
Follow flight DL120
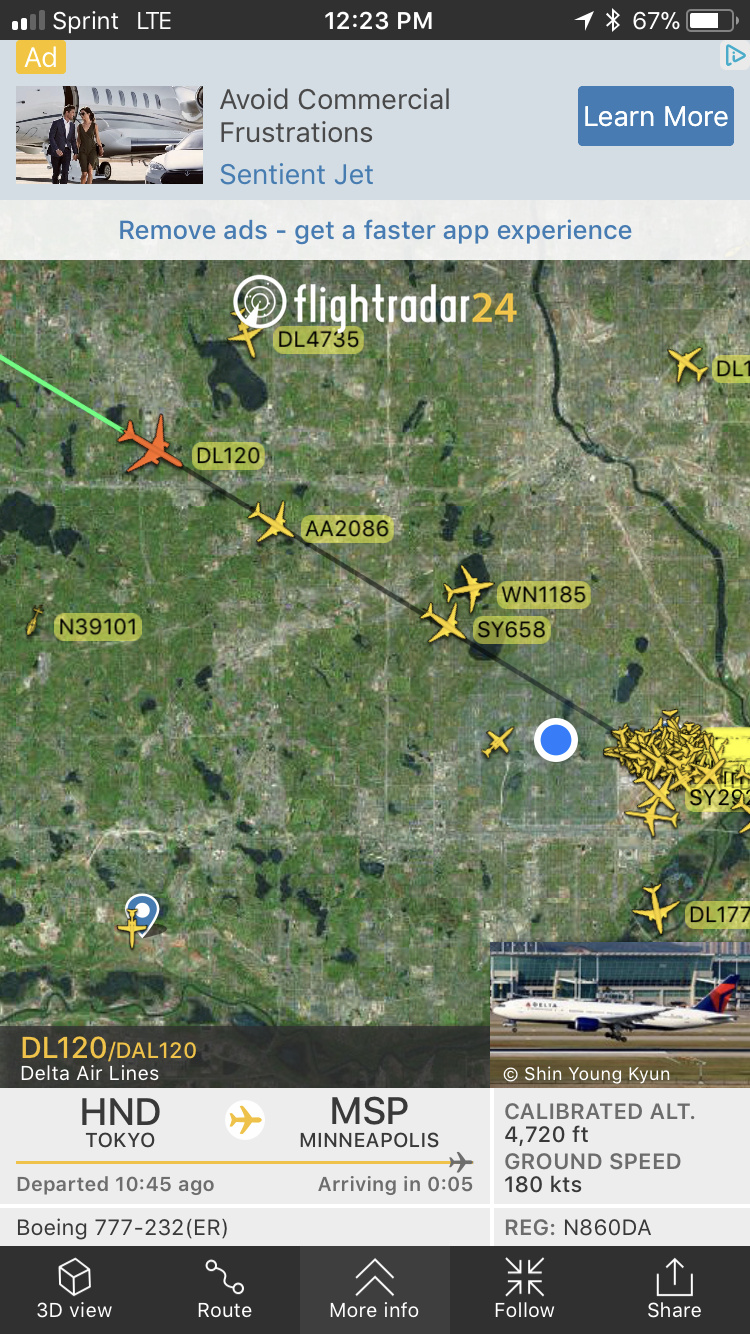(x=524, y=1289)
